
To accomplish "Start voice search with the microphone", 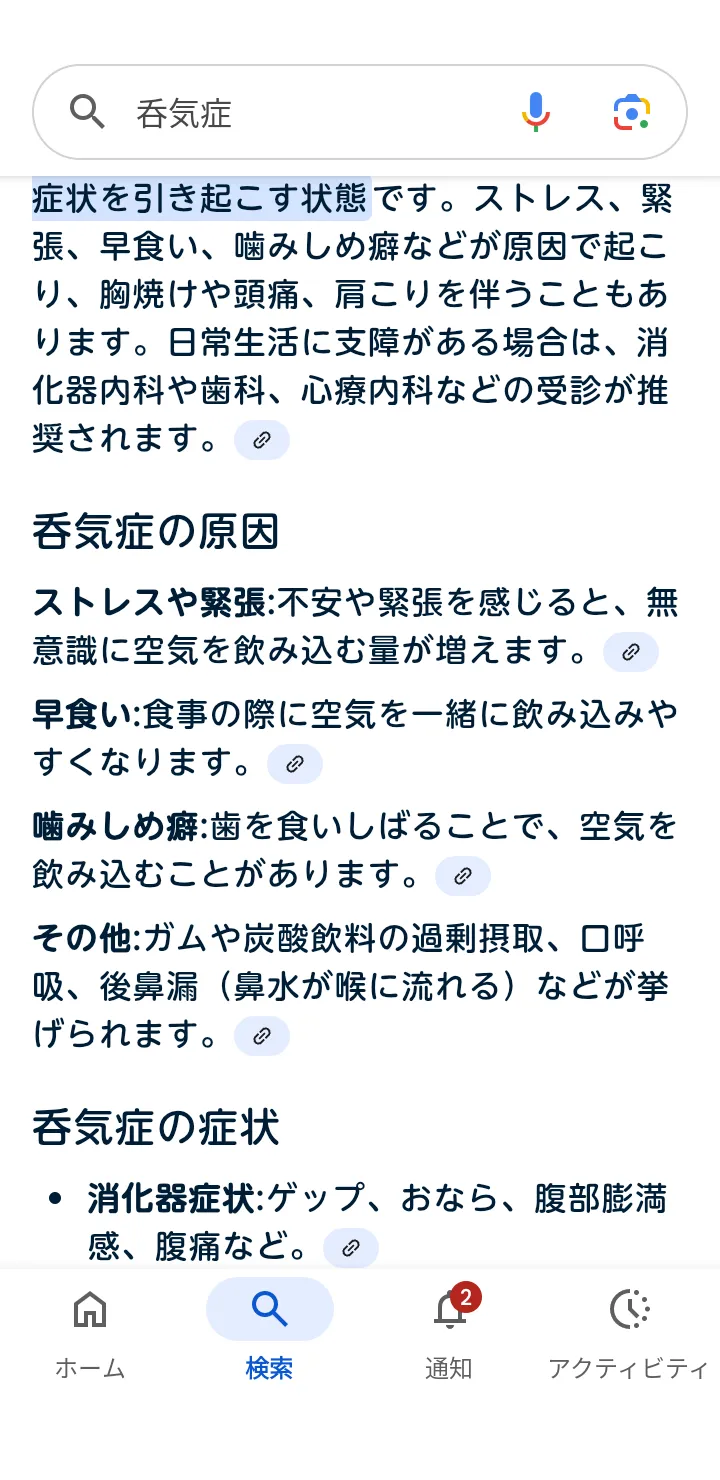I will click(536, 113).
